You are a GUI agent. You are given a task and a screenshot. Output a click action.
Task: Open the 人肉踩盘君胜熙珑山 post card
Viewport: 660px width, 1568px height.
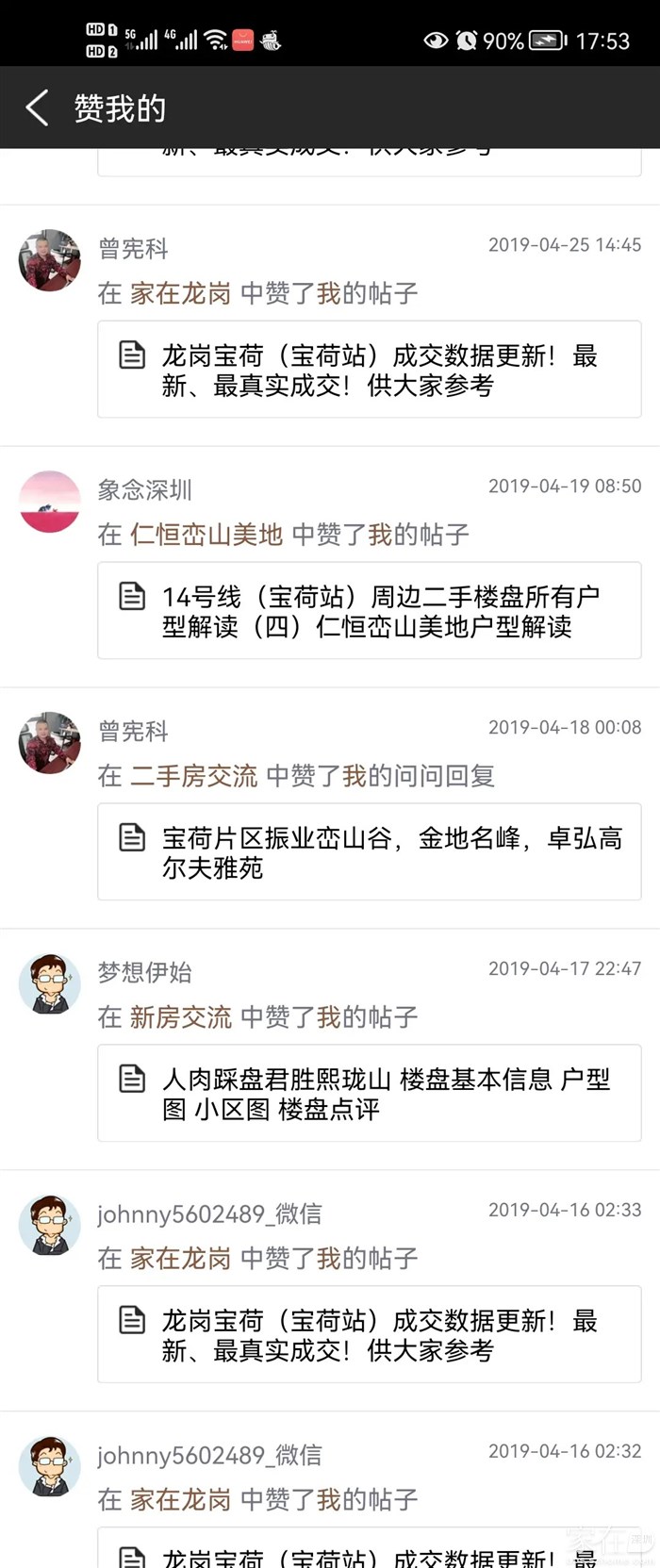click(x=370, y=1094)
